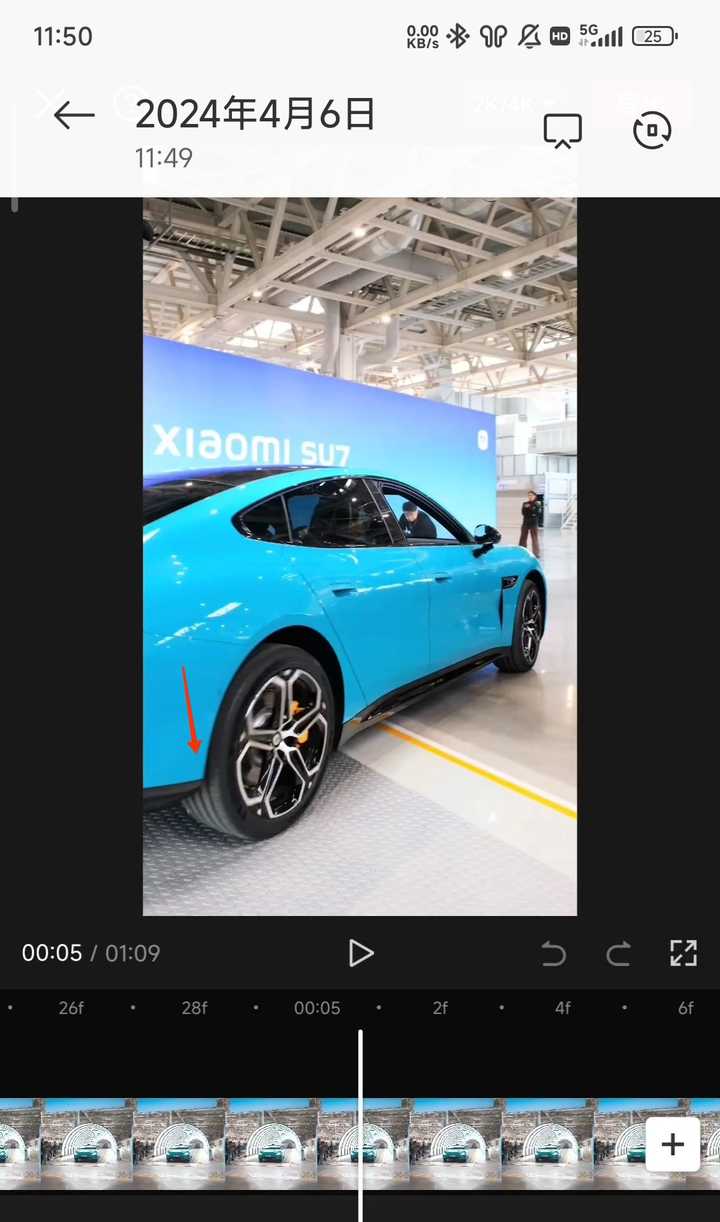Tap the rotate screen icon
Image resolution: width=720 pixels, height=1222 pixels.
click(x=652, y=131)
